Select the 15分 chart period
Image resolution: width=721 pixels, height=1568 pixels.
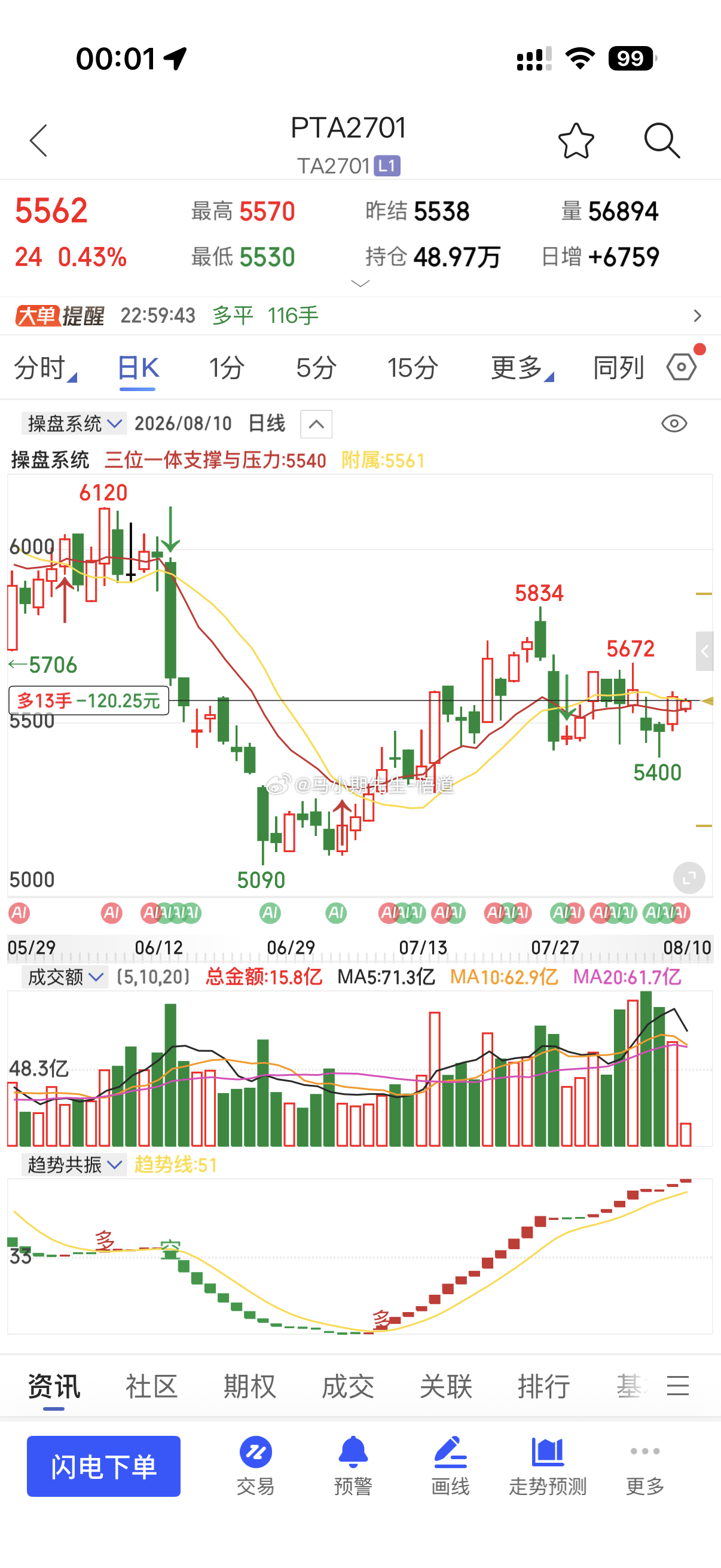413,368
